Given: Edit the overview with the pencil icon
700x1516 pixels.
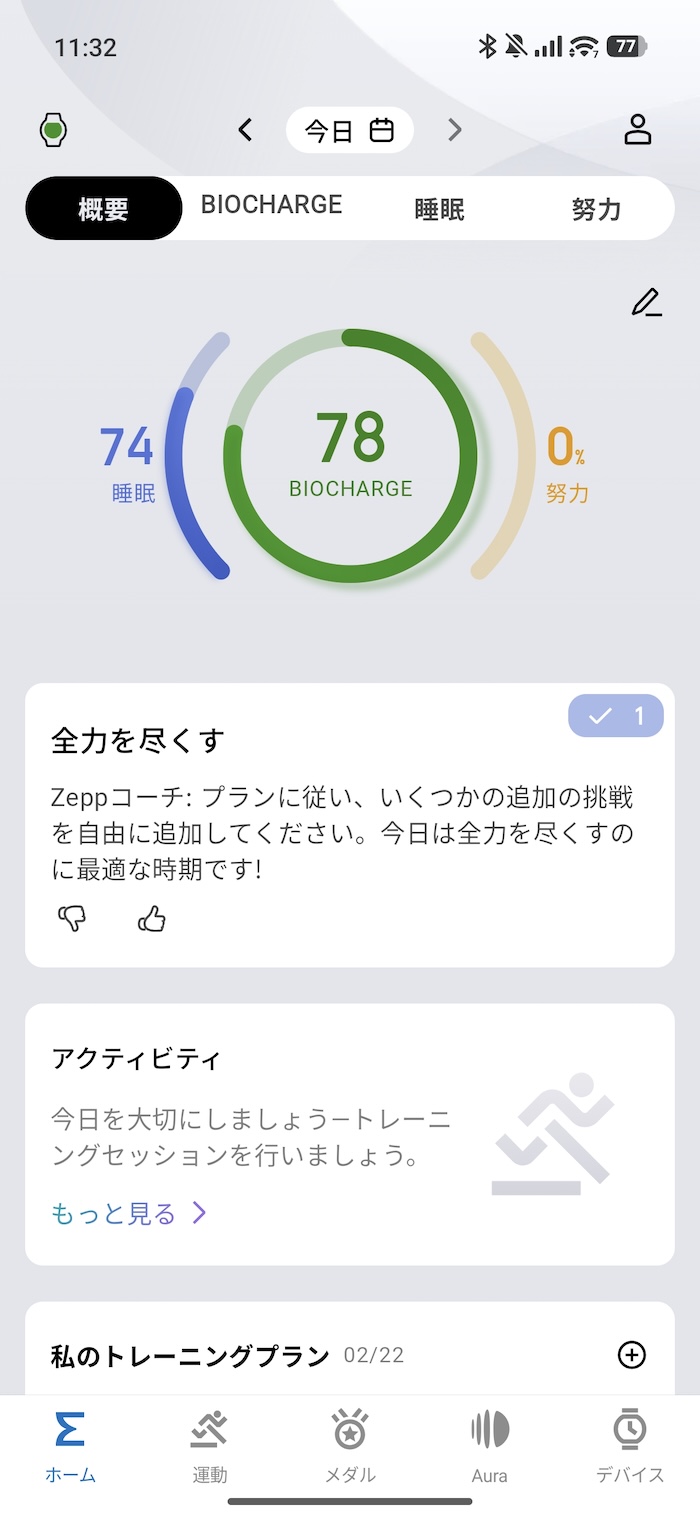Looking at the screenshot, I should (647, 302).
